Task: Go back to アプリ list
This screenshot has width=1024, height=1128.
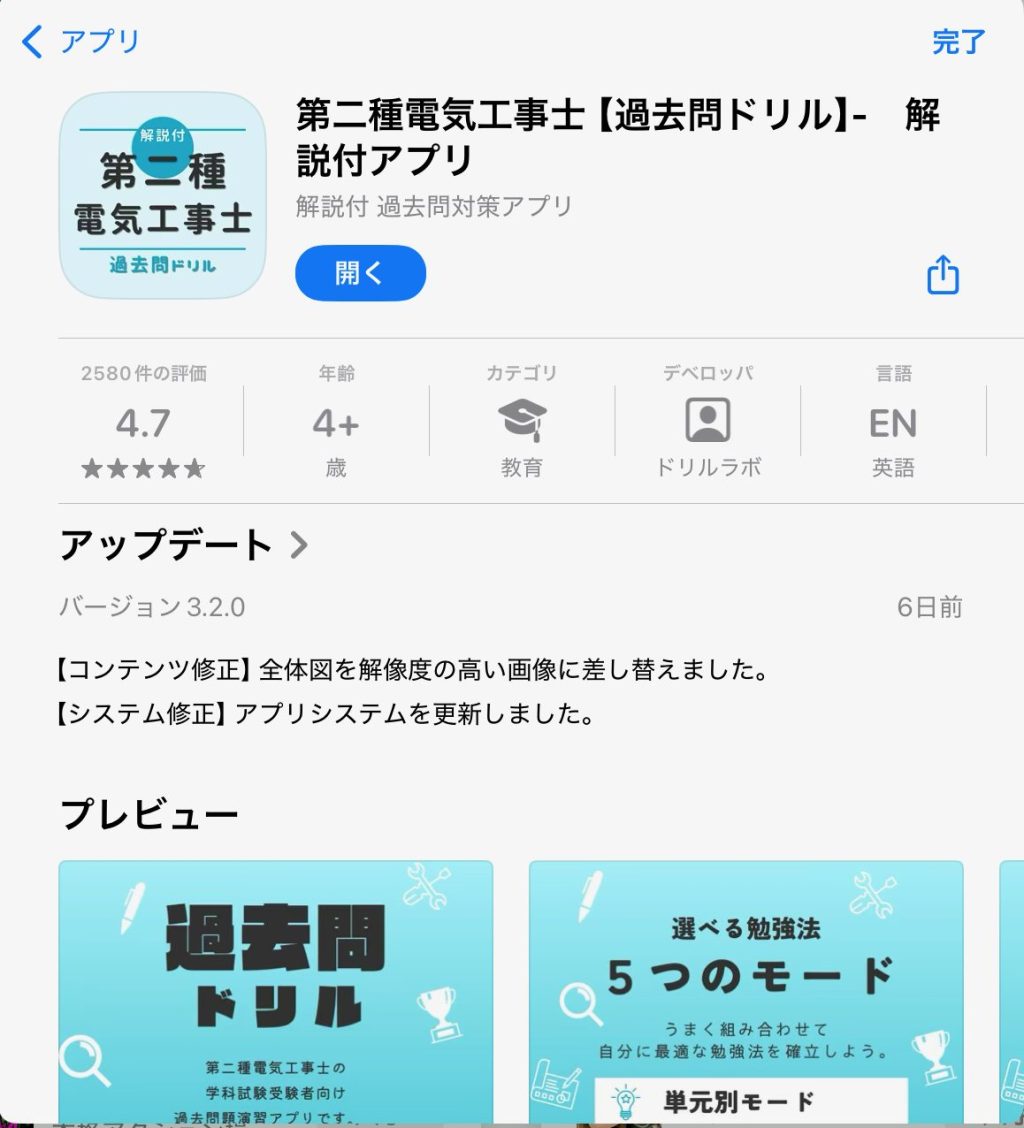Action: [80, 42]
